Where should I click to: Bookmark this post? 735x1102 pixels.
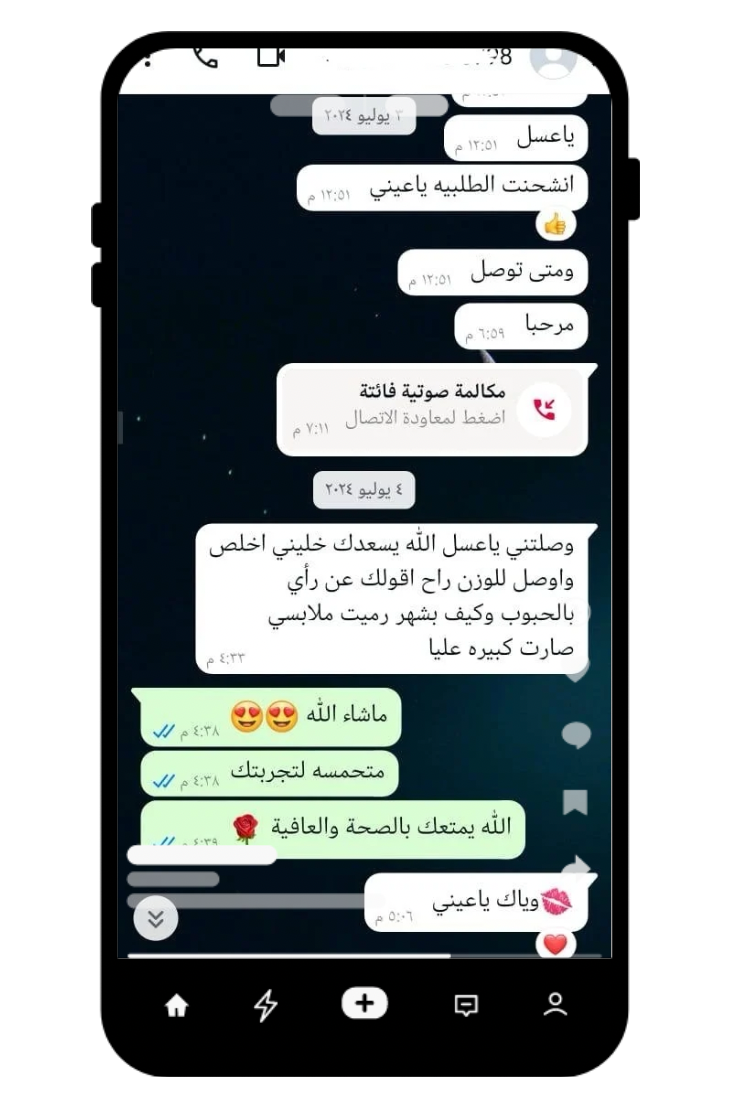click(576, 802)
